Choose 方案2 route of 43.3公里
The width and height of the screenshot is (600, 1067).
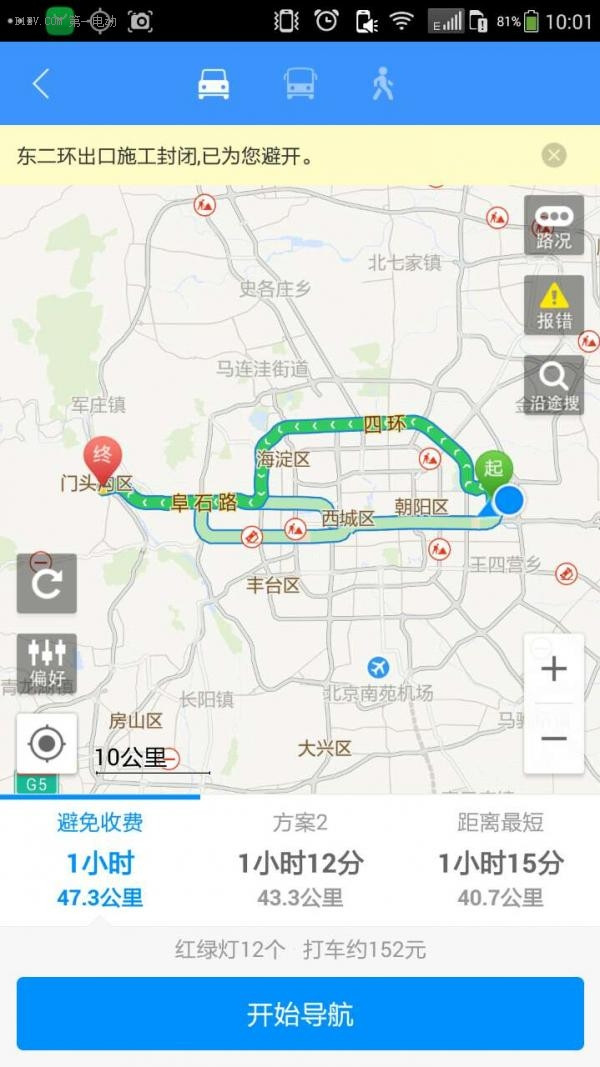tap(300, 860)
